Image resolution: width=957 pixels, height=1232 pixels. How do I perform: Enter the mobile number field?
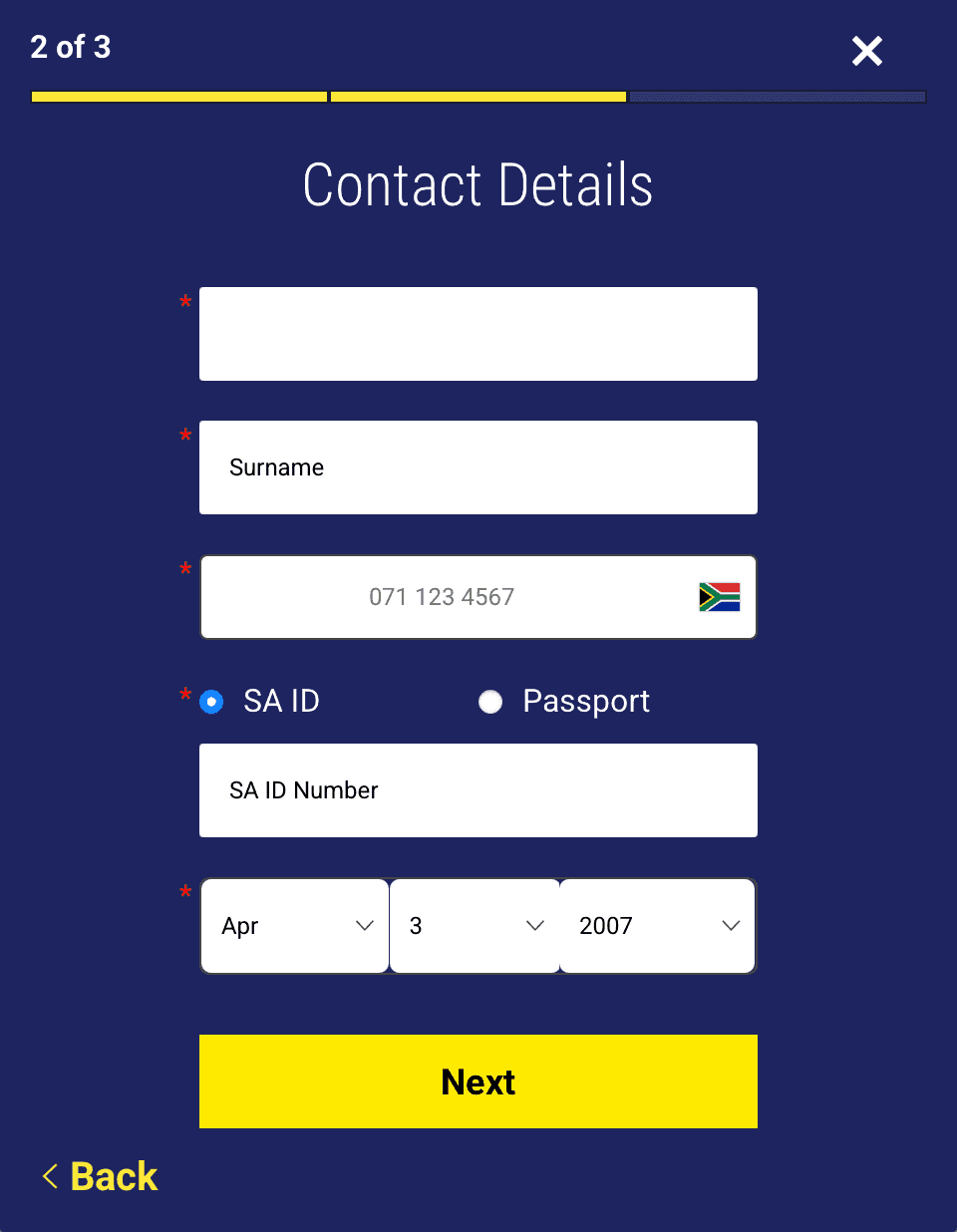pos(442,597)
